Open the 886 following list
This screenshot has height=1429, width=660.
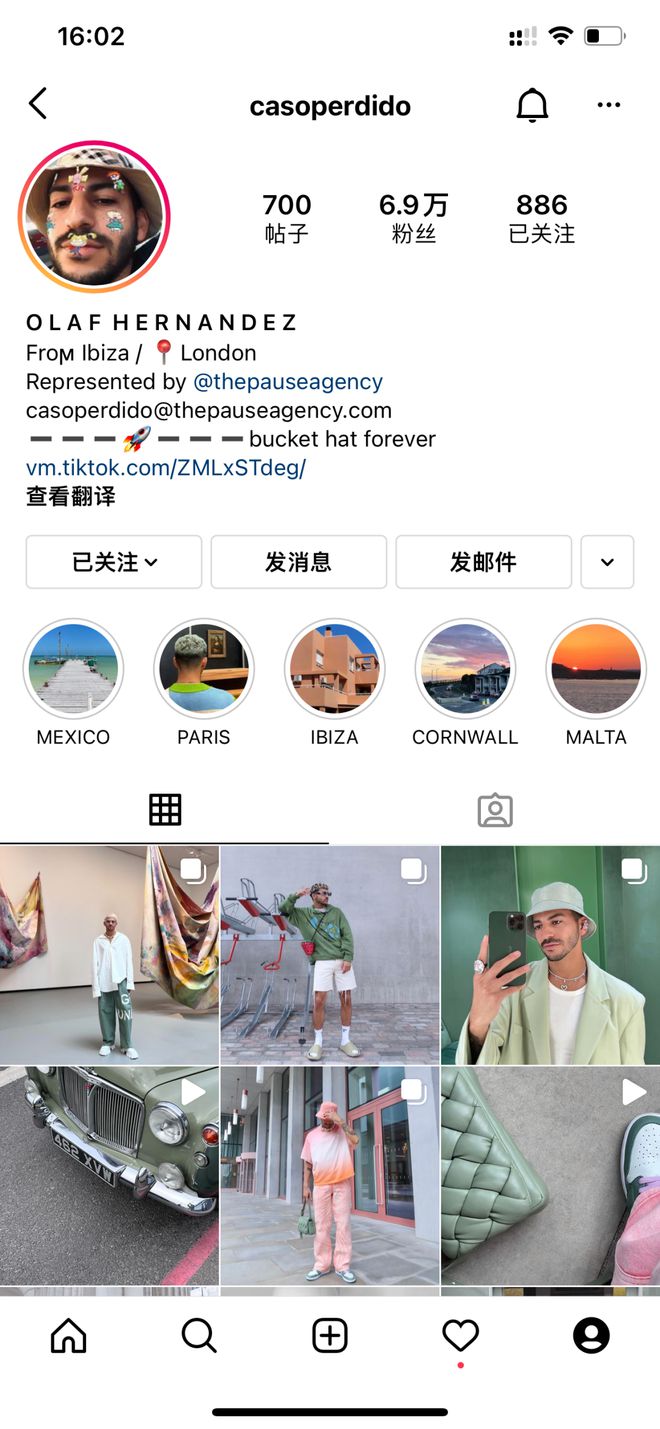click(x=541, y=218)
